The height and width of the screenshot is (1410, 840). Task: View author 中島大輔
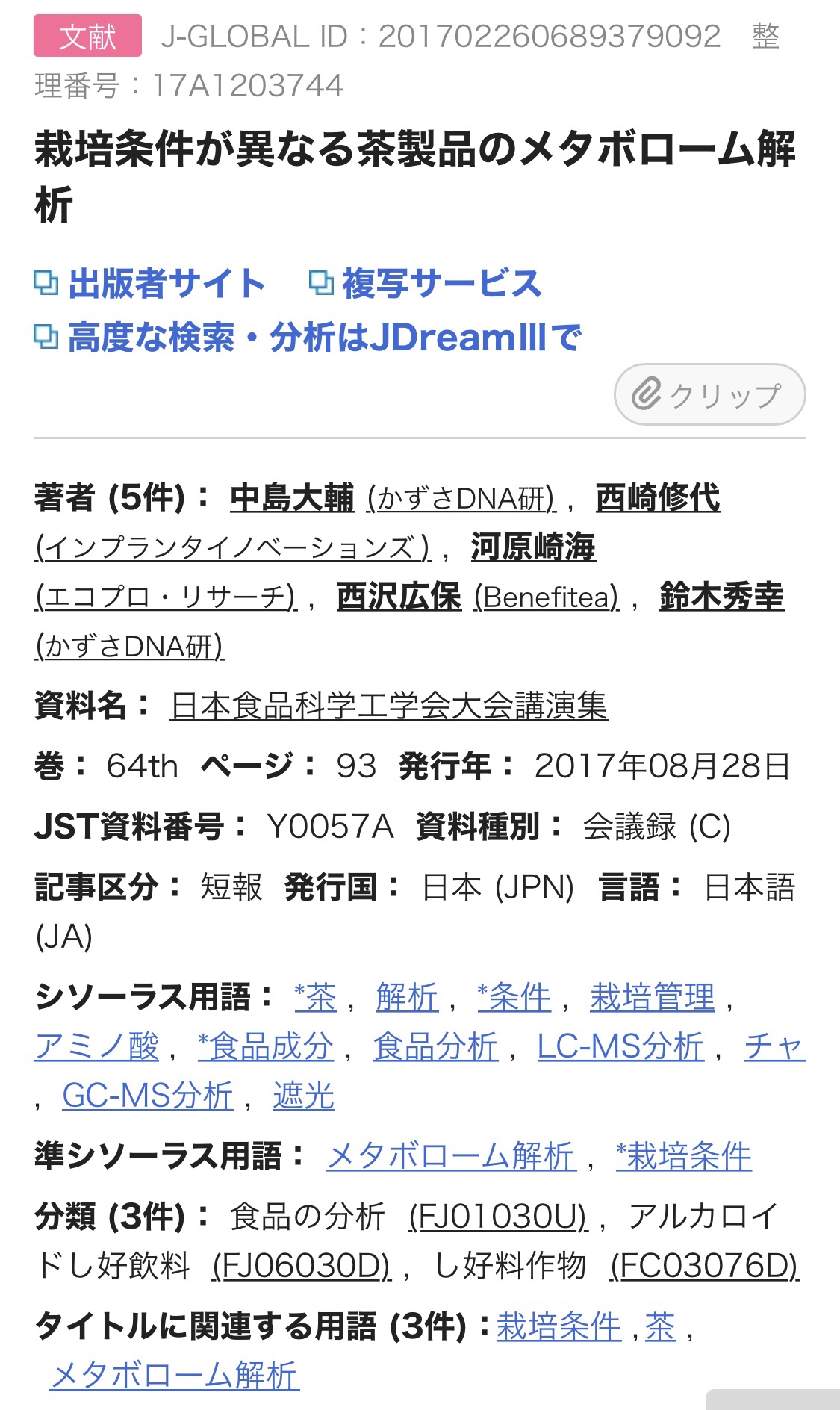(x=292, y=498)
